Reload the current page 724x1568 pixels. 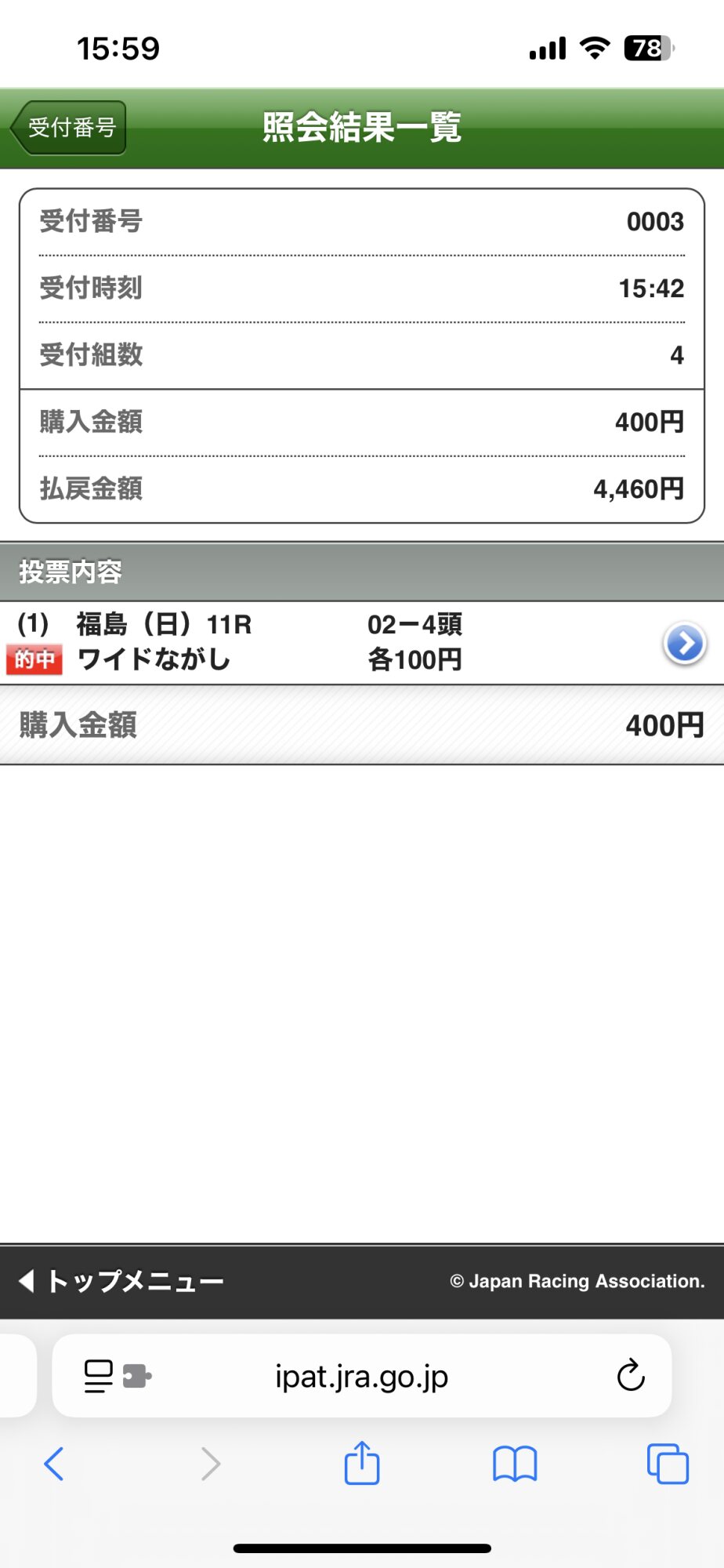(630, 1376)
